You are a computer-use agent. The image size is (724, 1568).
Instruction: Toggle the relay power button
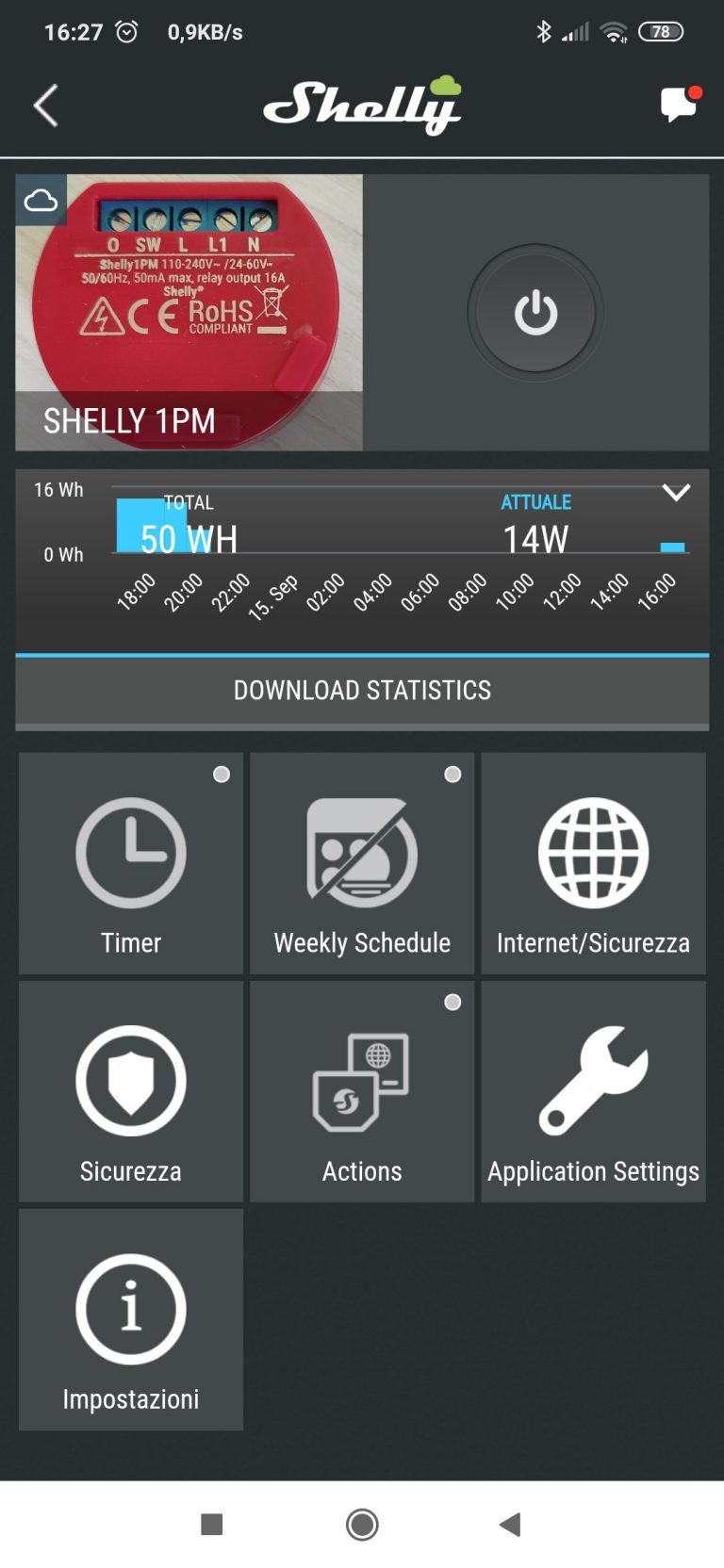click(x=534, y=312)
